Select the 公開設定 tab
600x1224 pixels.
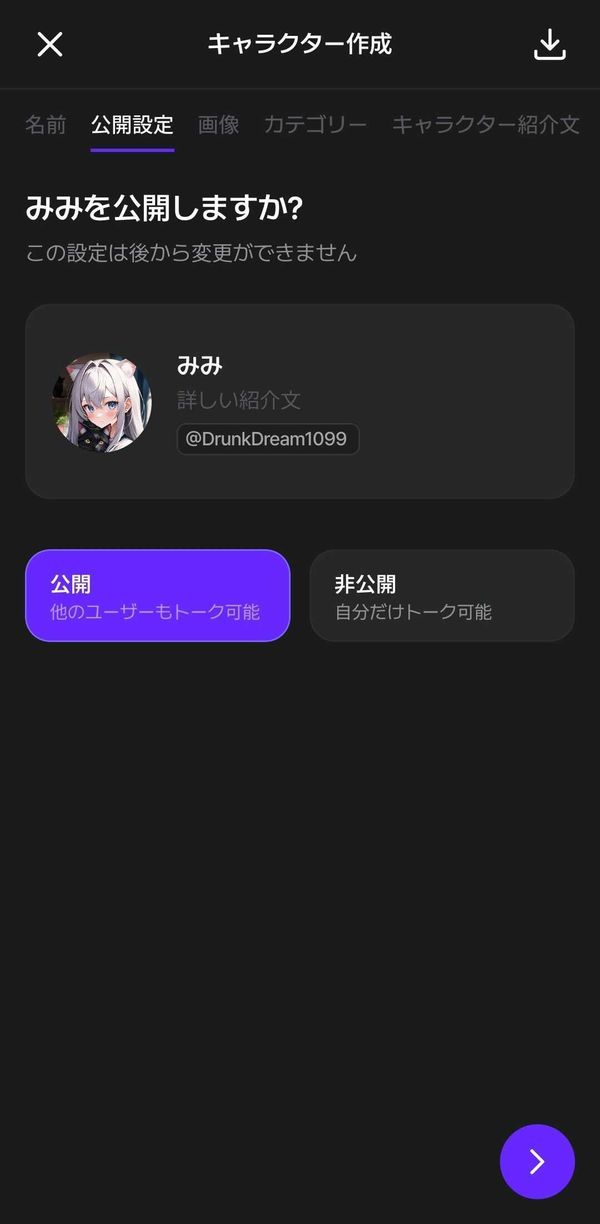[x=132, y=125]
